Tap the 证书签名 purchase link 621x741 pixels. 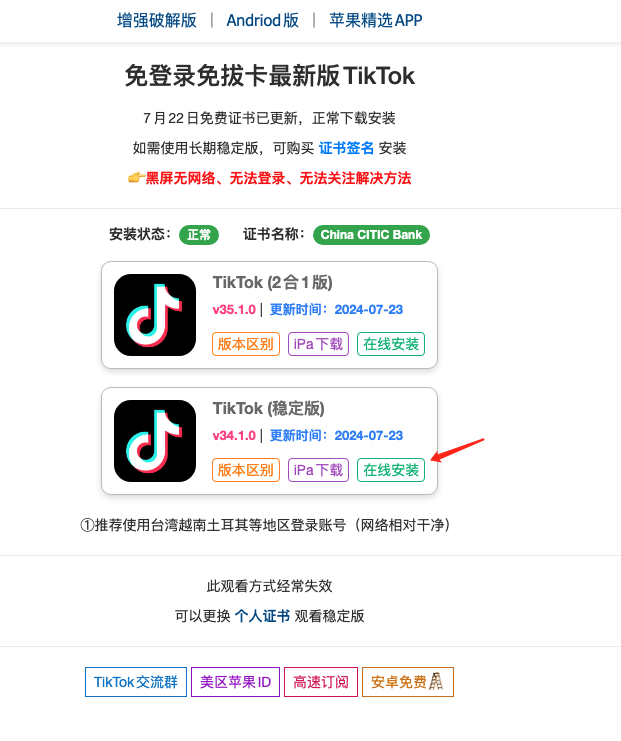coord(346,148)
